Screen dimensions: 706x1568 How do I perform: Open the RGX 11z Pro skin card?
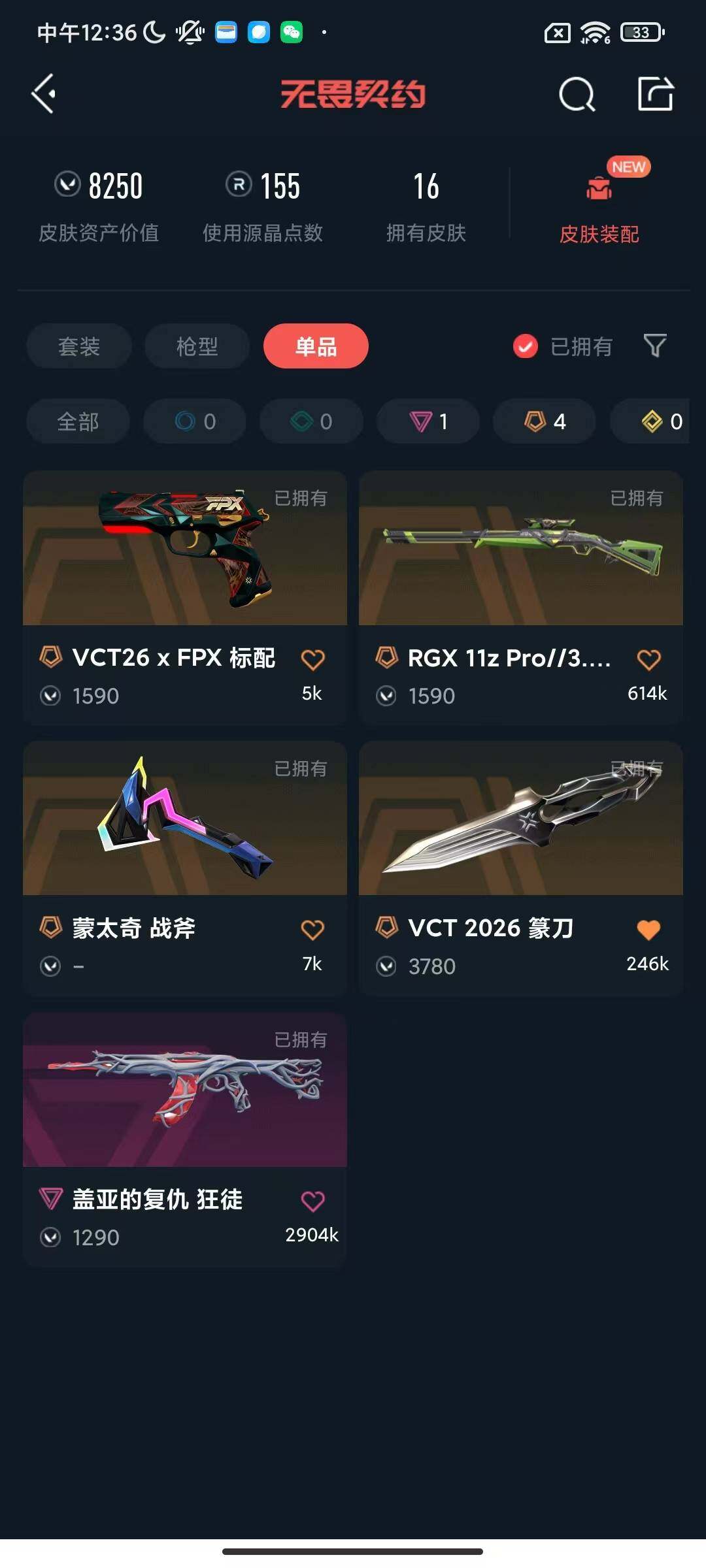(521, 555)
